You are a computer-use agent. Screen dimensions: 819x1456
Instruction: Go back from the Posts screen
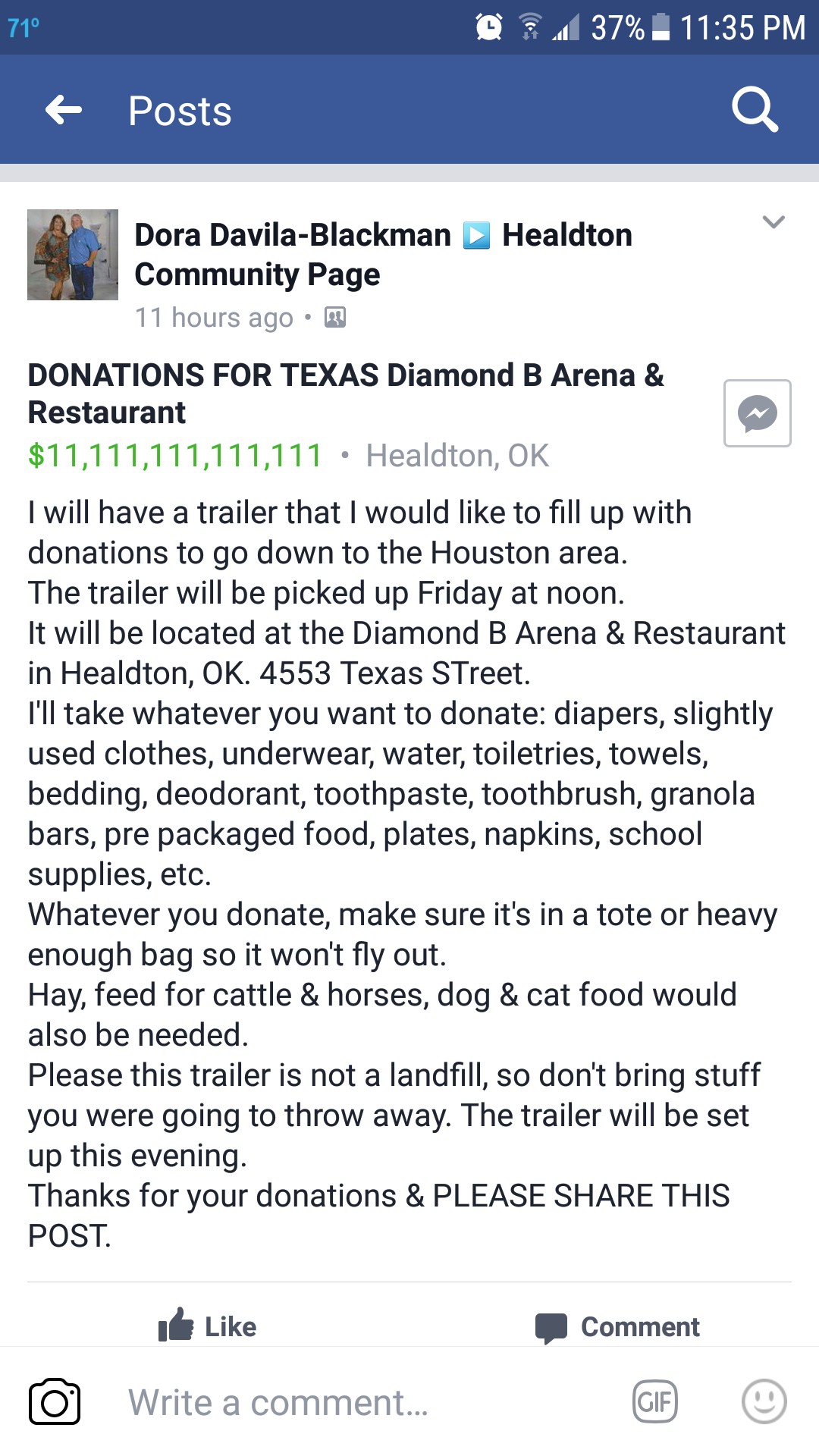tap(64, 111)
